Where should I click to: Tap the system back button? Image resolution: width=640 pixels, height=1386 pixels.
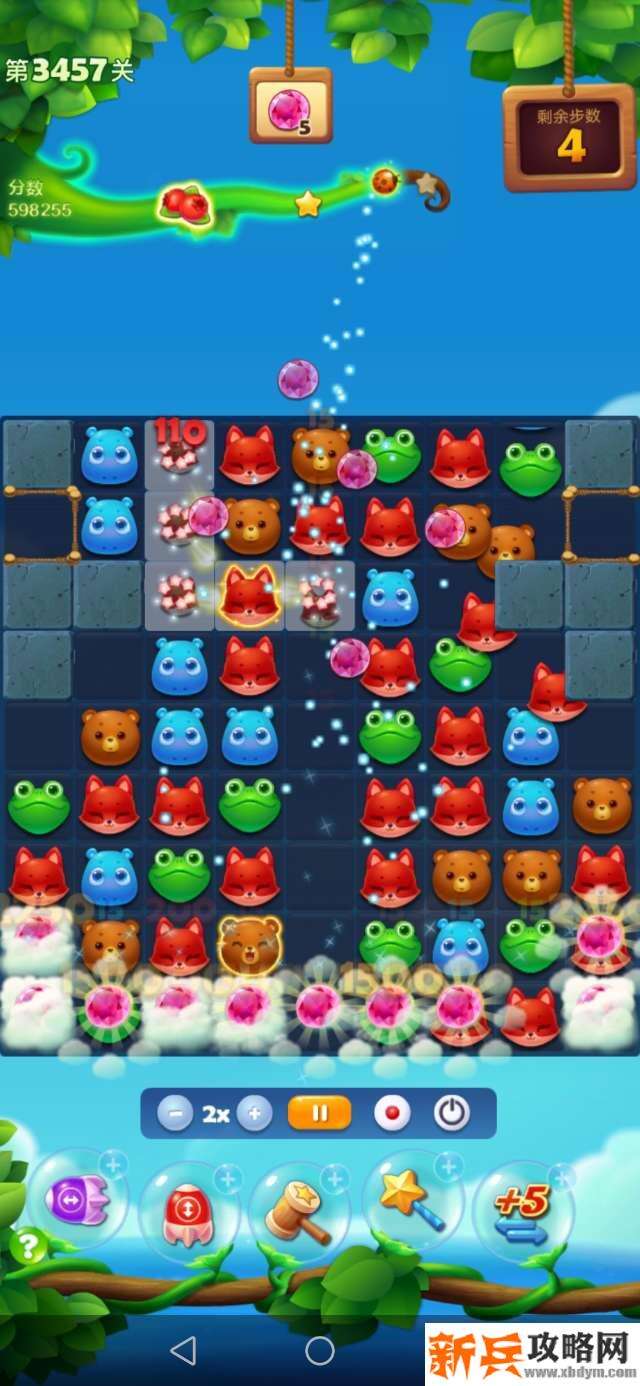point(183,1351)
